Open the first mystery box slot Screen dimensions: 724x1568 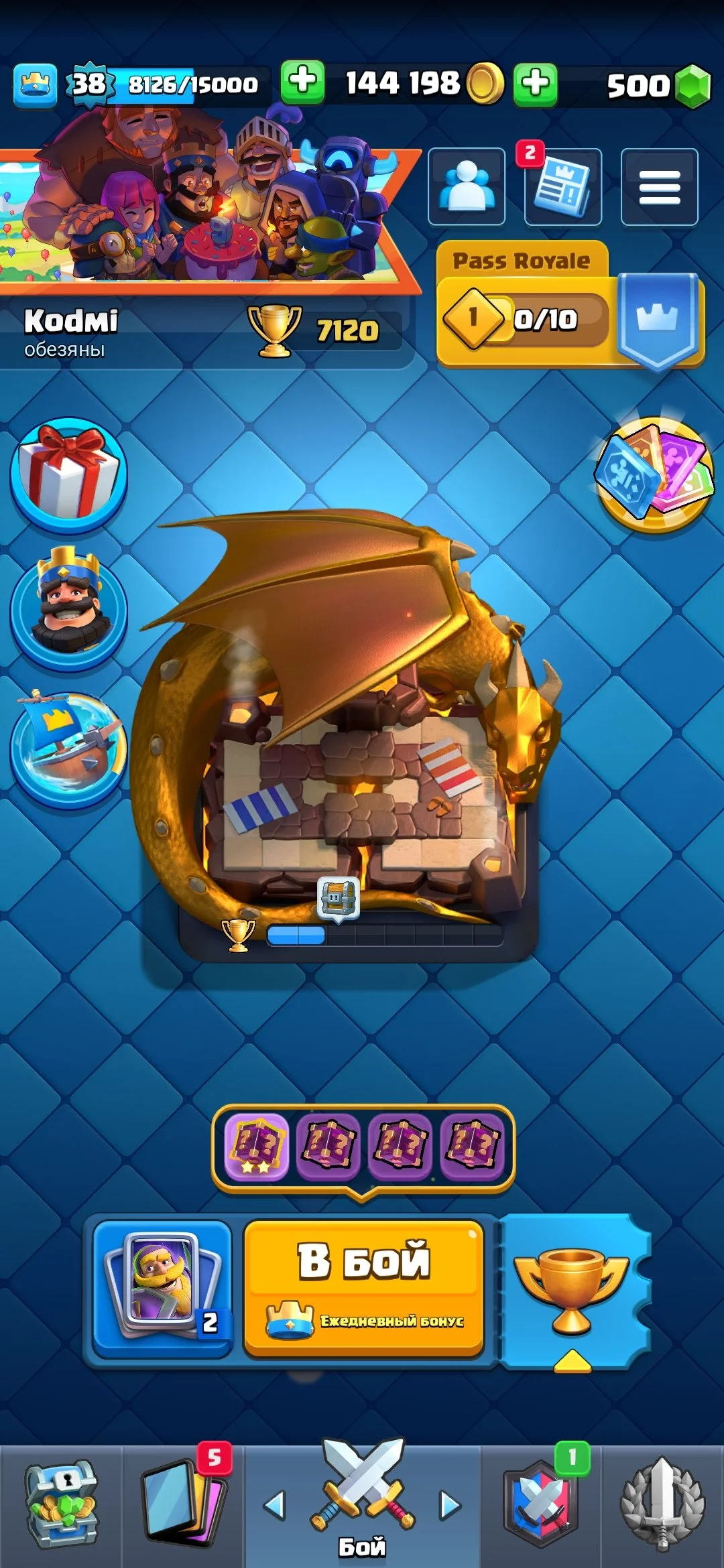coord(257,1146)
